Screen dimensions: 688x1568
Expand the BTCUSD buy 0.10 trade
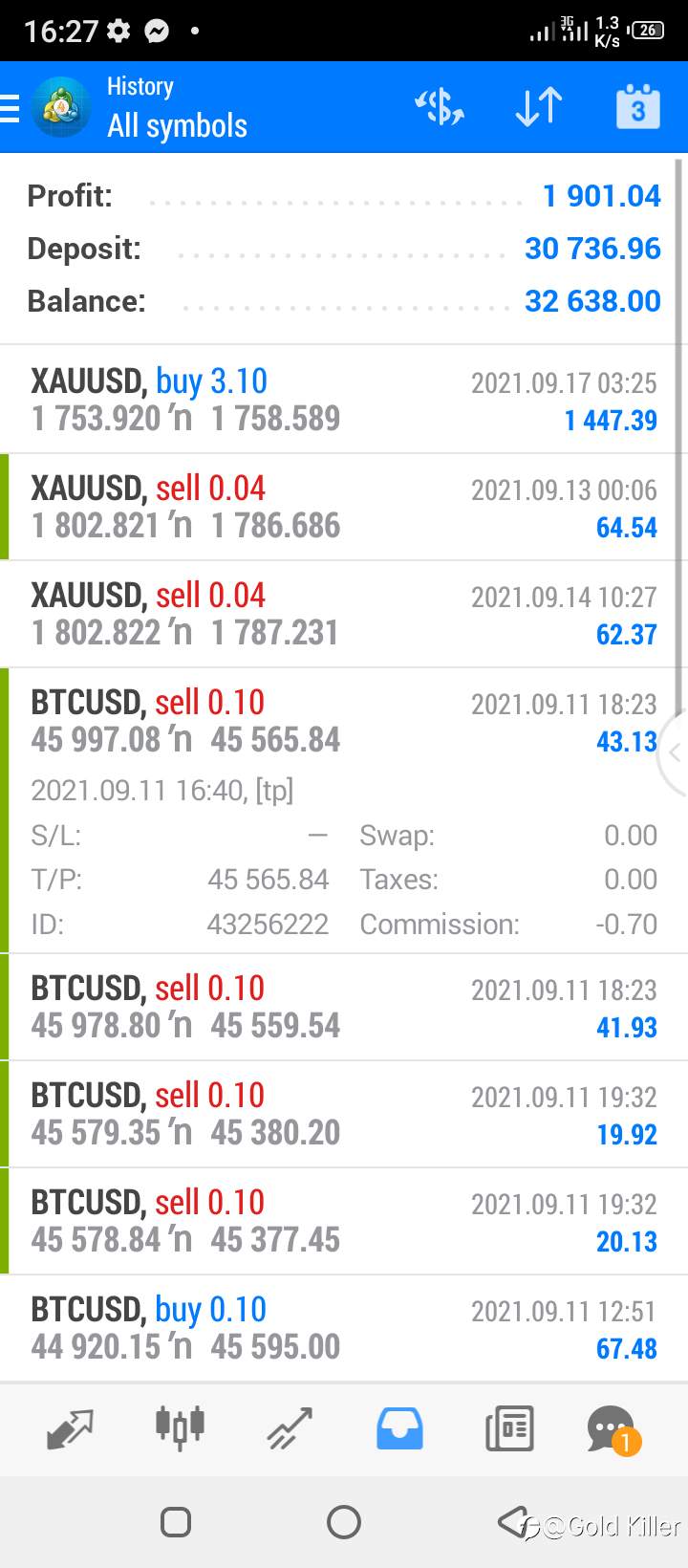pyautogui.click(x=344, y=1328)
